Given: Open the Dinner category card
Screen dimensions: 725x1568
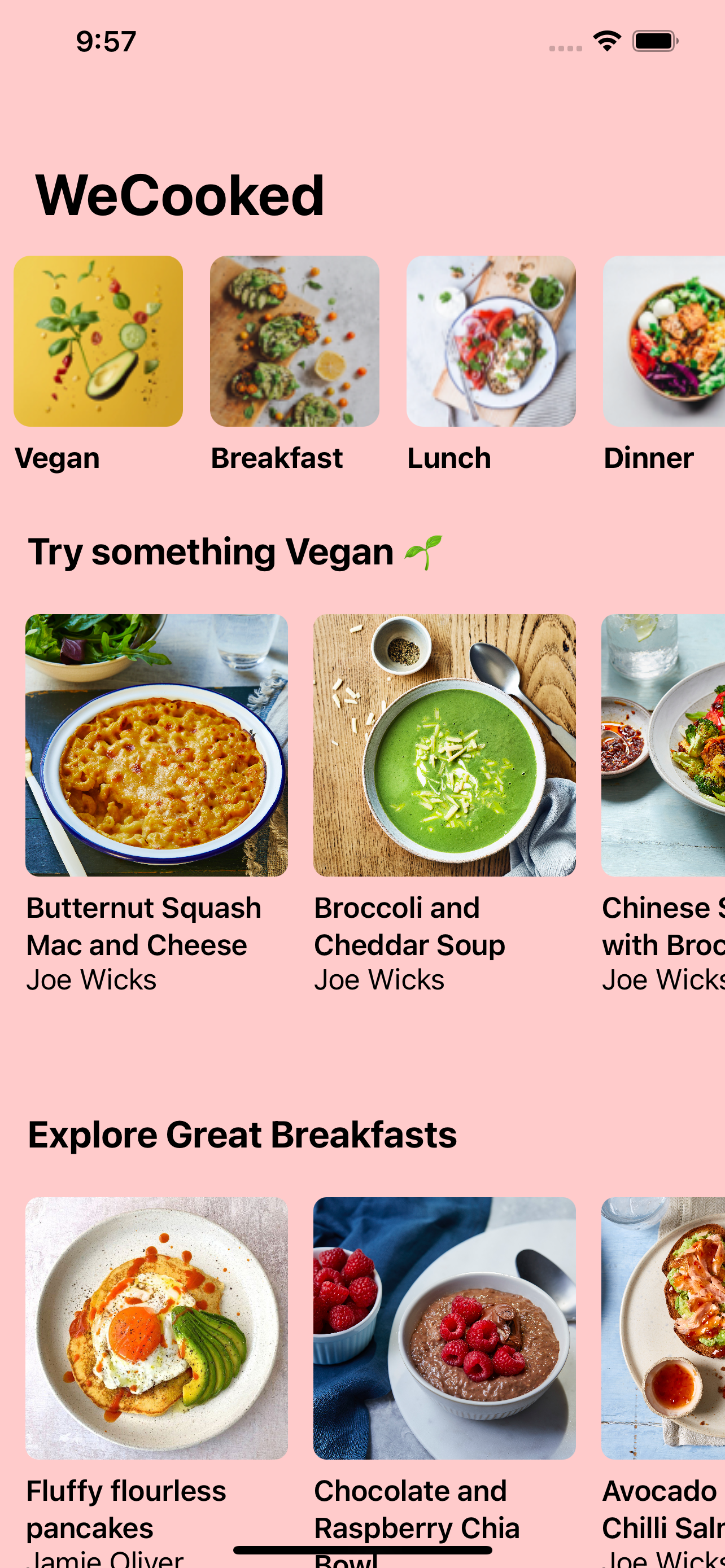Looking at the screenshot, I should coord(663,342).
